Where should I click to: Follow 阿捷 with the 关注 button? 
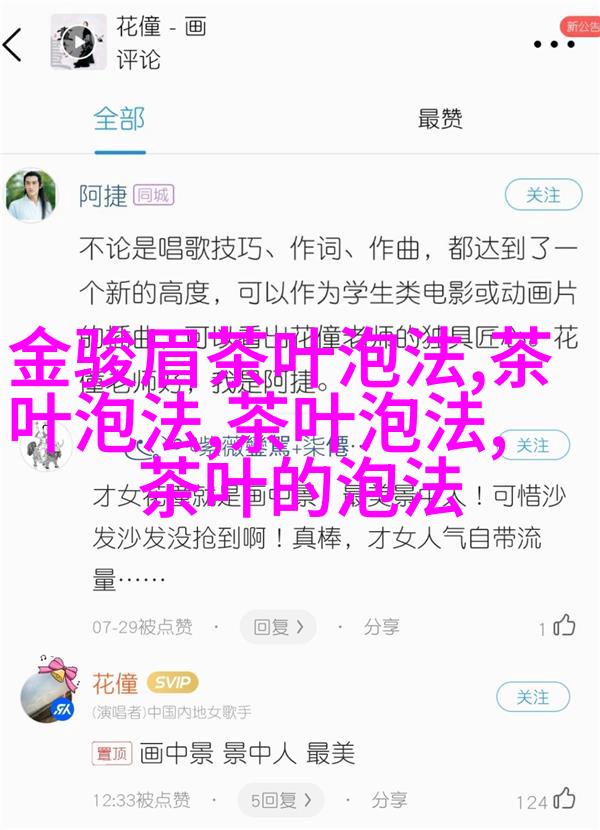tap(543, 195)
